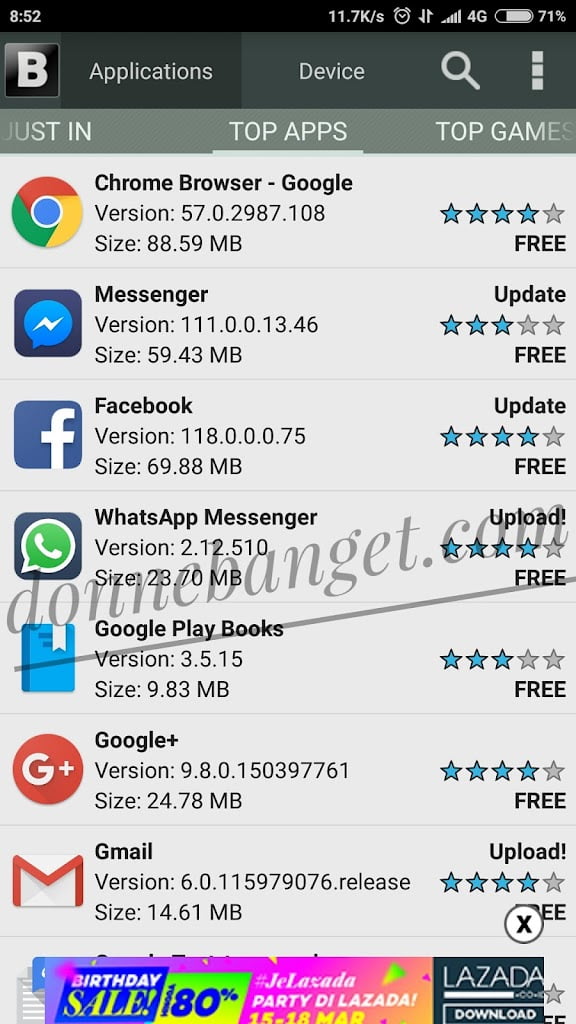Open the search magnifier icon
The image size is (576, 1024).
coord(460,71)
